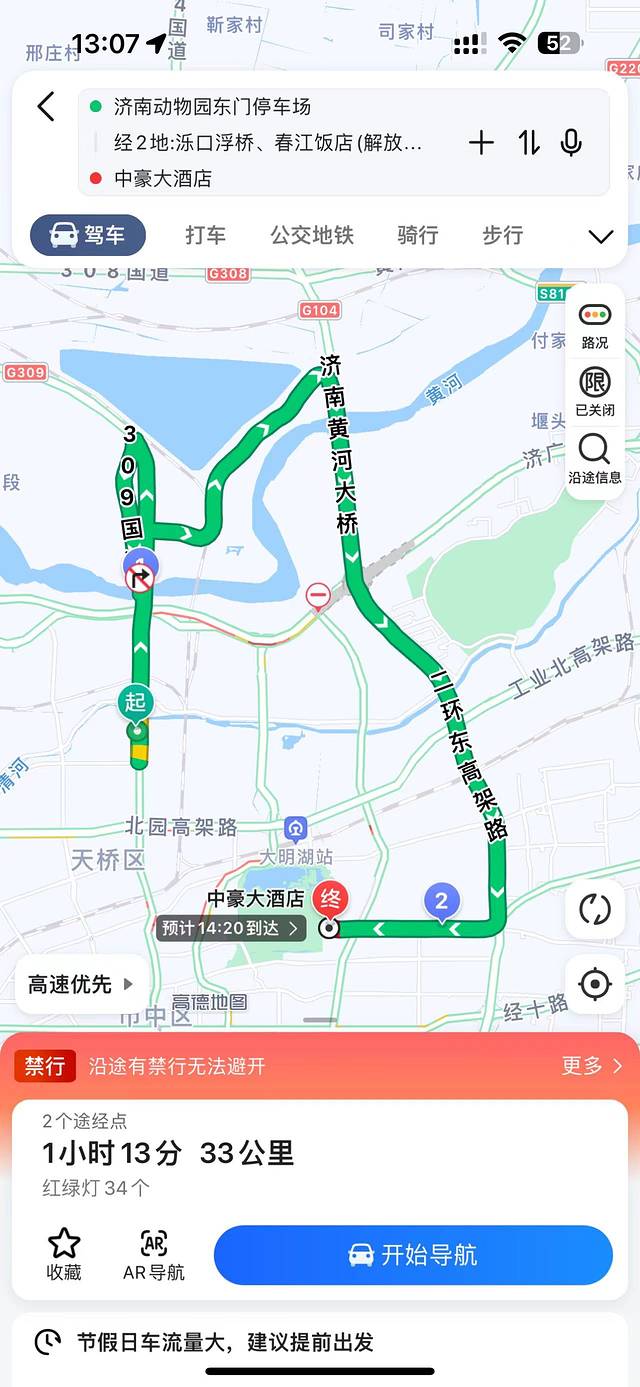The image size is (640, 1387).
Task: Toggle 路况 traffic layer
Action: tap(594, 324)
